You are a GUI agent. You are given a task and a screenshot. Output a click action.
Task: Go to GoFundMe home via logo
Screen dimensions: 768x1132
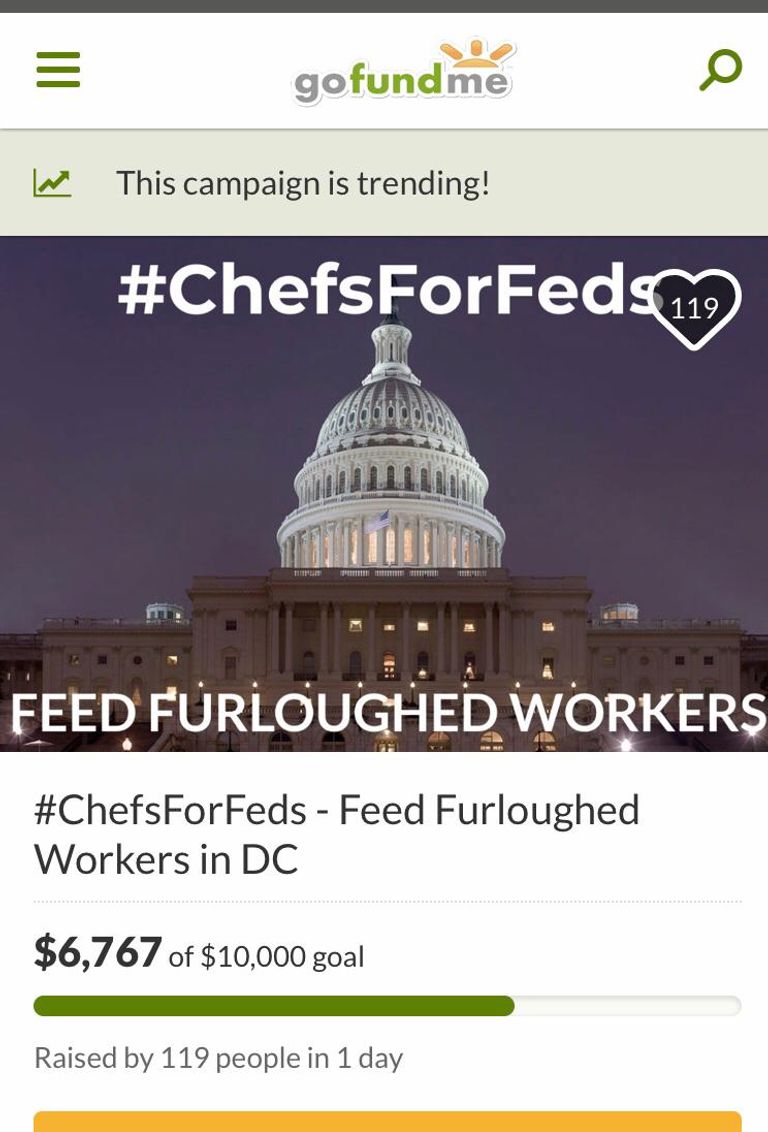pyautogui.click(x=403, y=72)
